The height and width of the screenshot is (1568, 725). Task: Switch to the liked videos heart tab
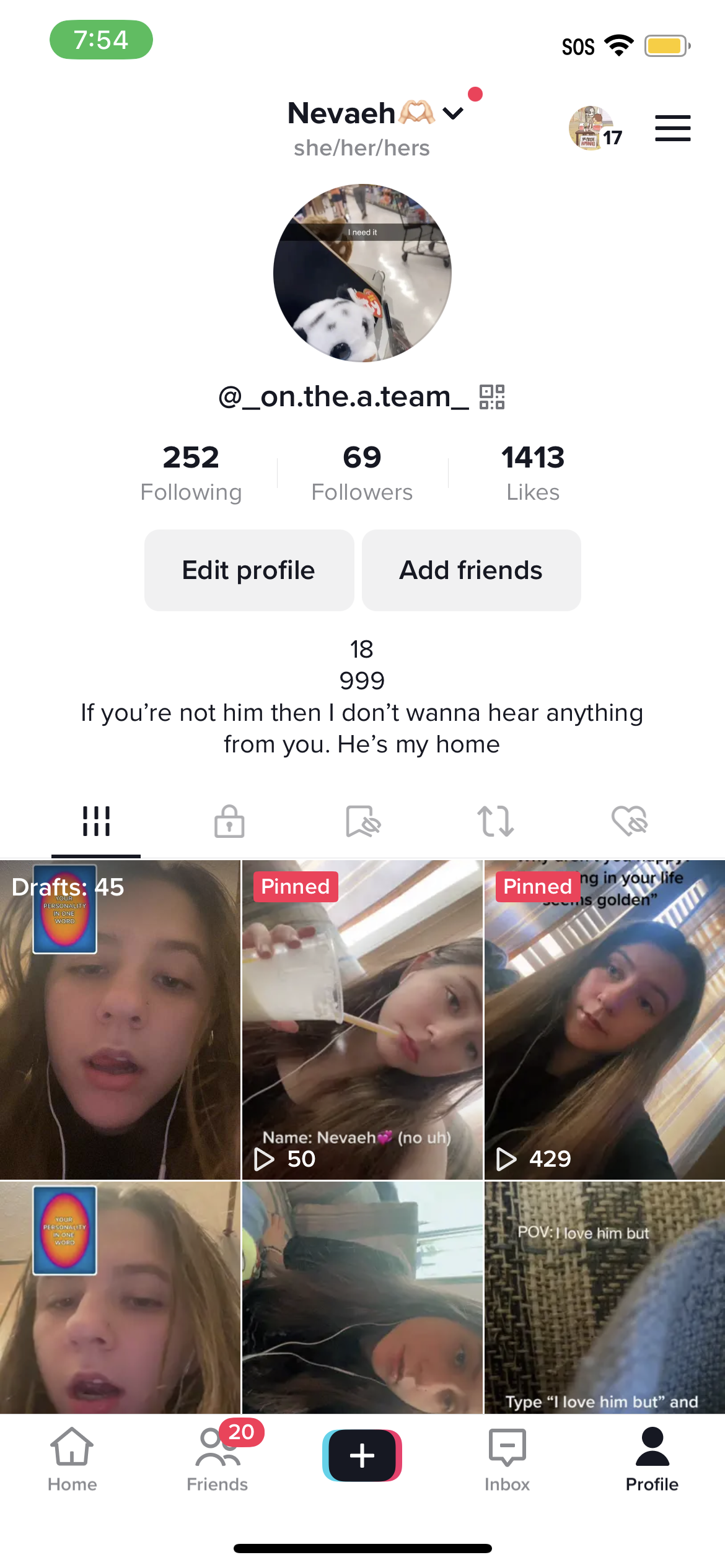(x=629, y=821)
